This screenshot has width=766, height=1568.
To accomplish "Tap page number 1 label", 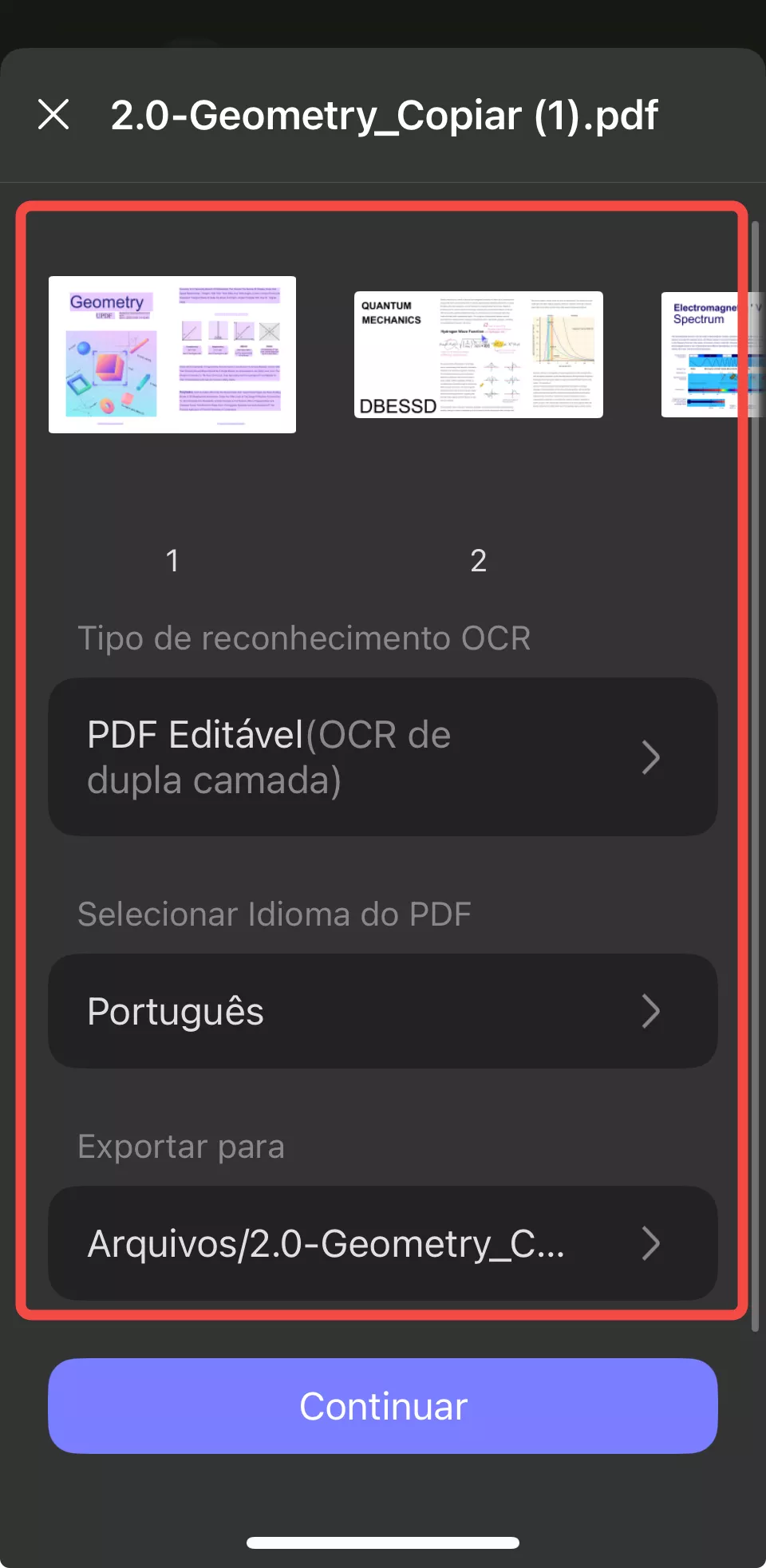I will 172,561.
